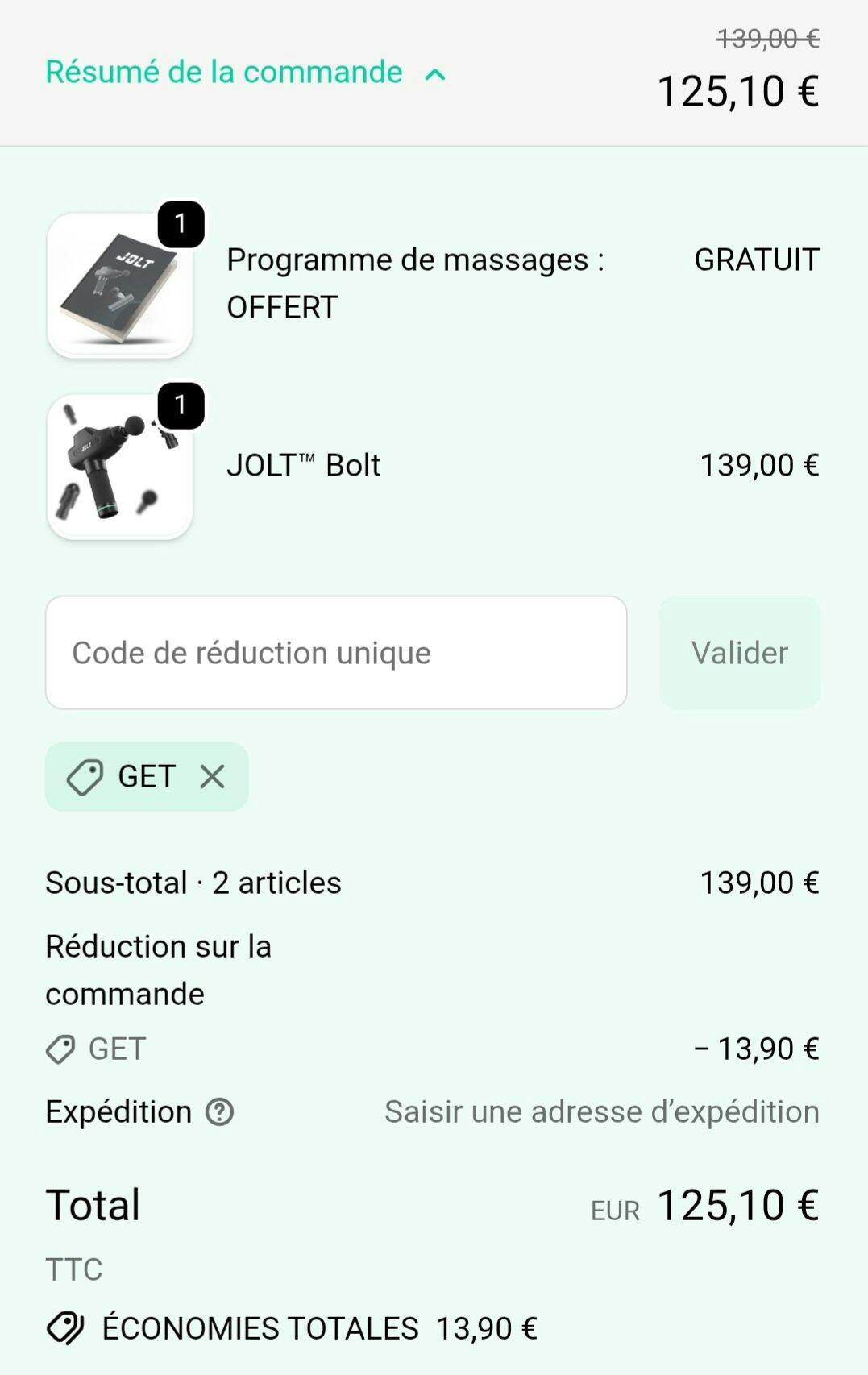The width and height of the screenshot is (868, 1375).
Task: Tap the Valider button
Action: [x=739, y=653]
